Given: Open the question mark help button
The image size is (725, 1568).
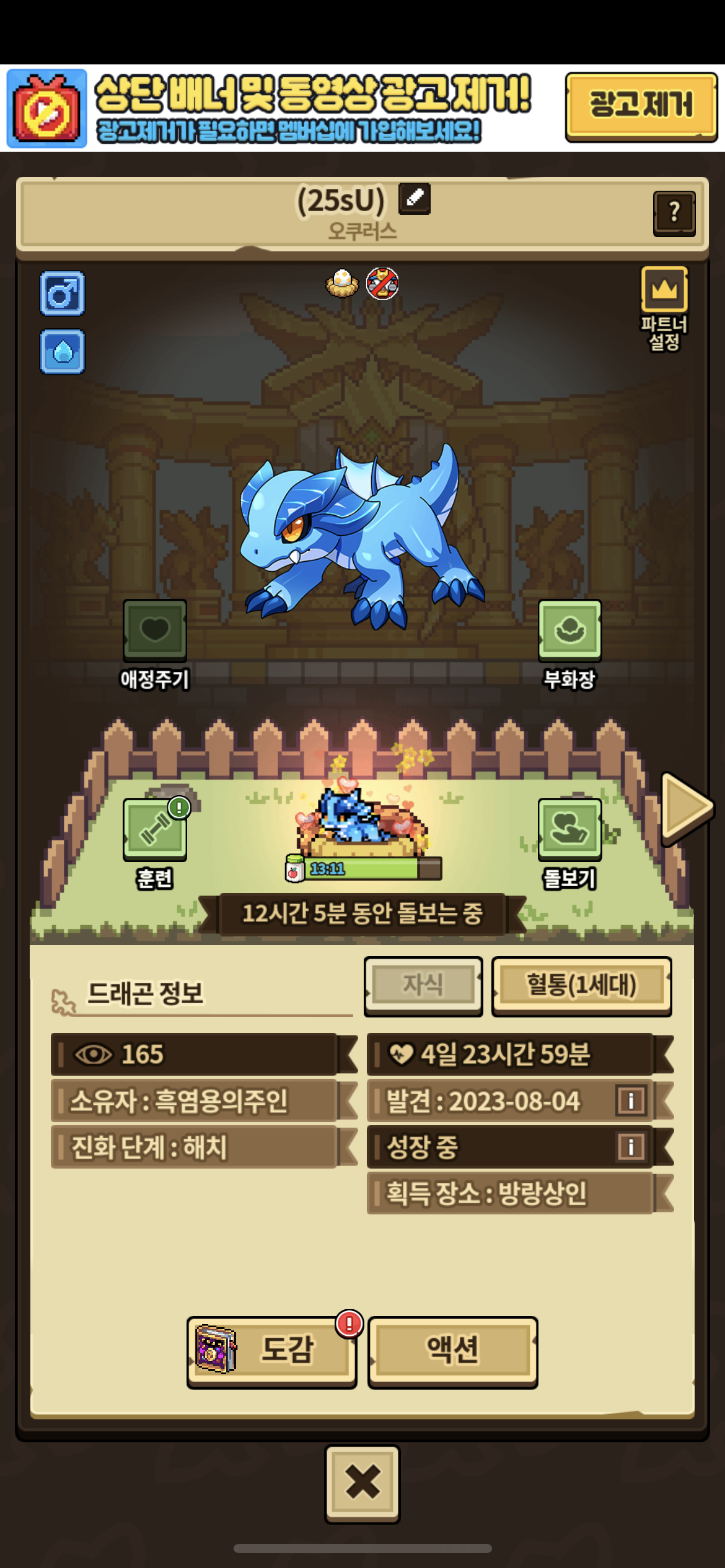Looking at the screenshot, I should point(674,213).
